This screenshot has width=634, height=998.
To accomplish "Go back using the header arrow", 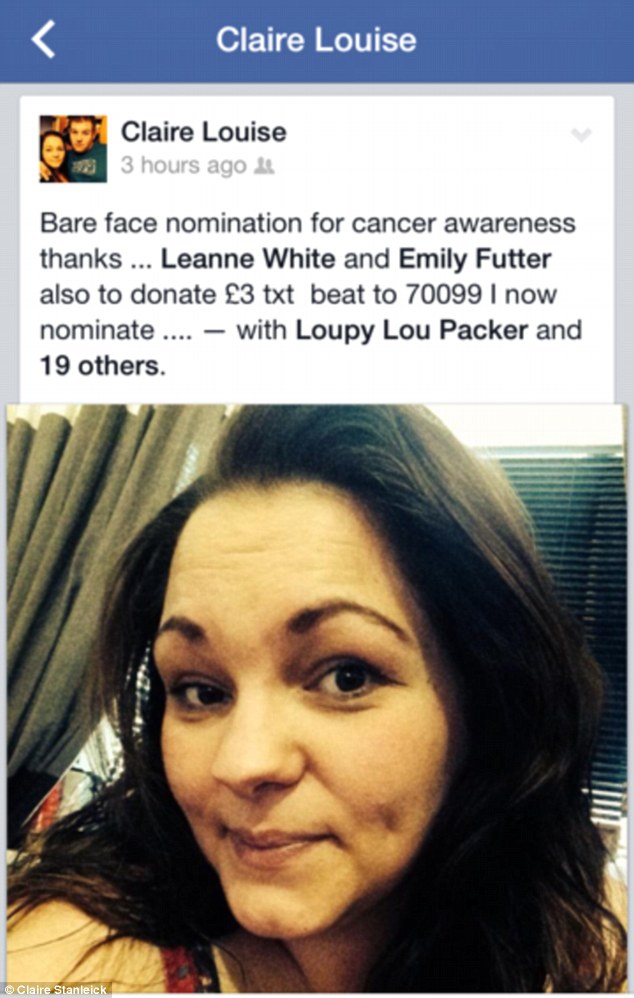I will tap(43, 41).
